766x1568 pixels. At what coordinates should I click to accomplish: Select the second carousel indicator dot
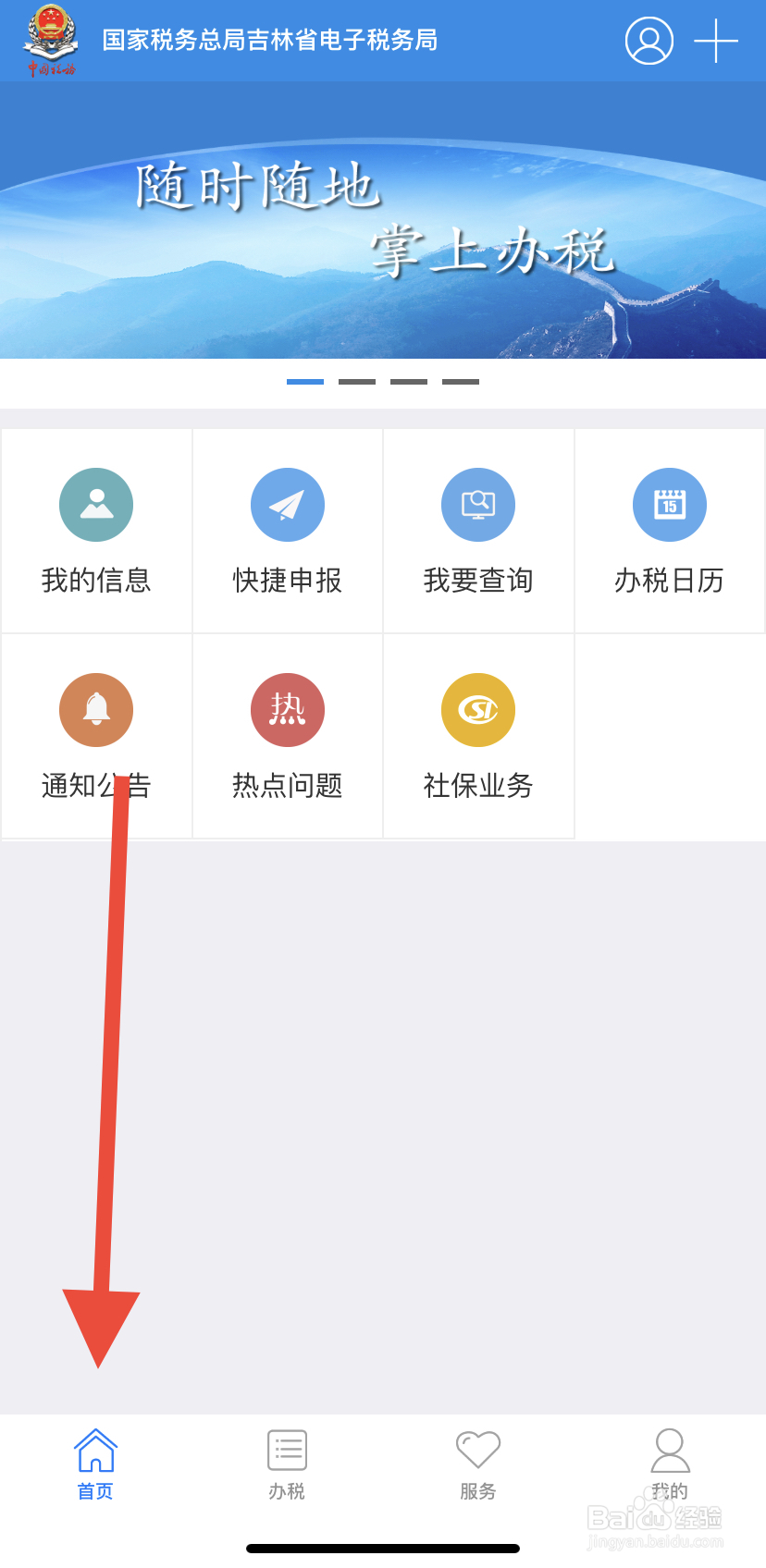(x=356, y=381)
